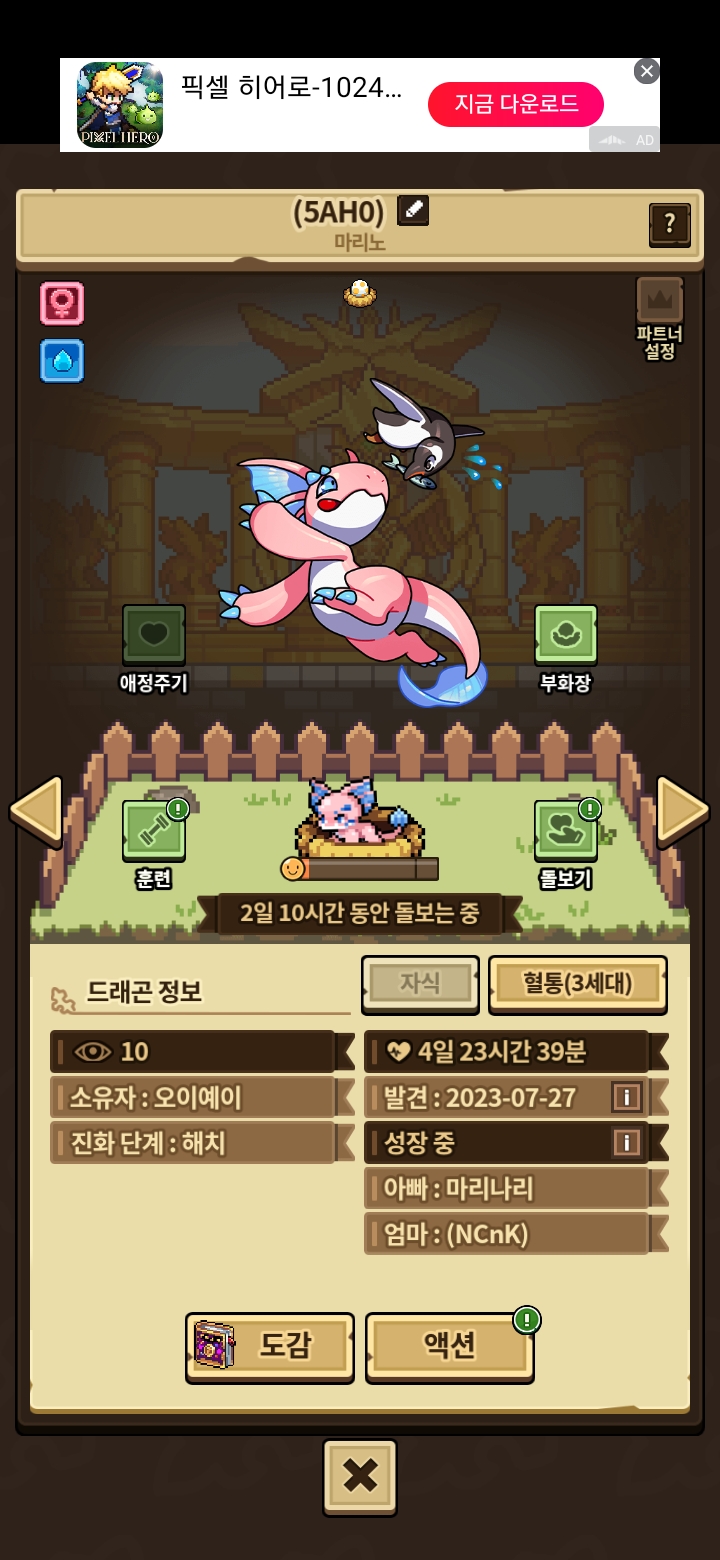Show info for 성장 중 status
This screenshot has height=1560, width=720.
point(626,1142)
